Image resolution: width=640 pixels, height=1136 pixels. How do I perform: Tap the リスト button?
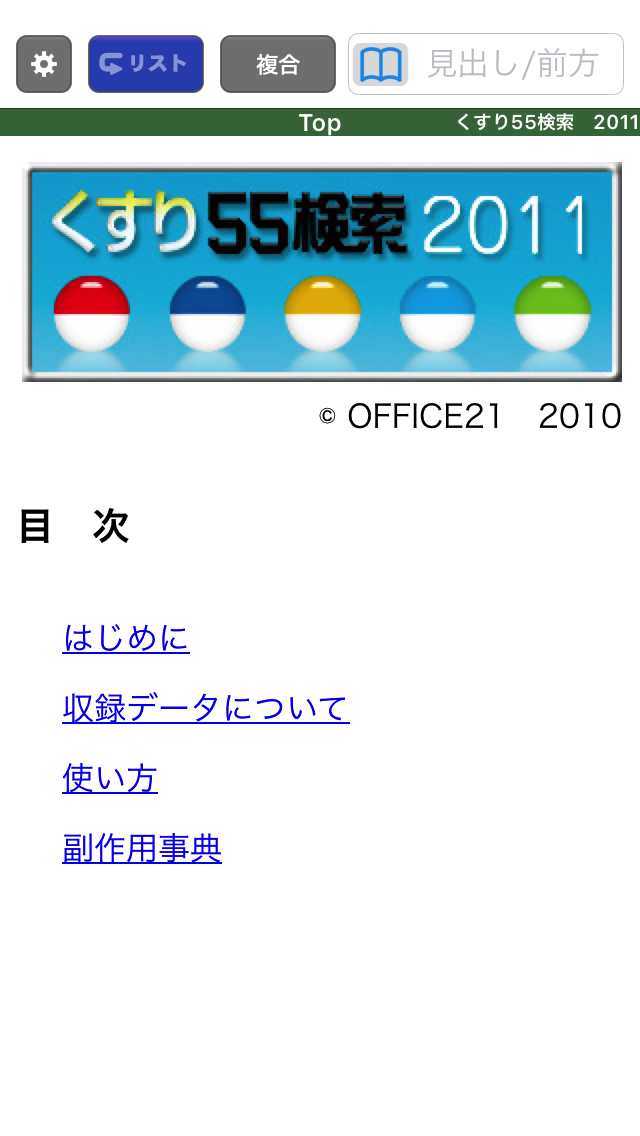(x=146, y=64)
